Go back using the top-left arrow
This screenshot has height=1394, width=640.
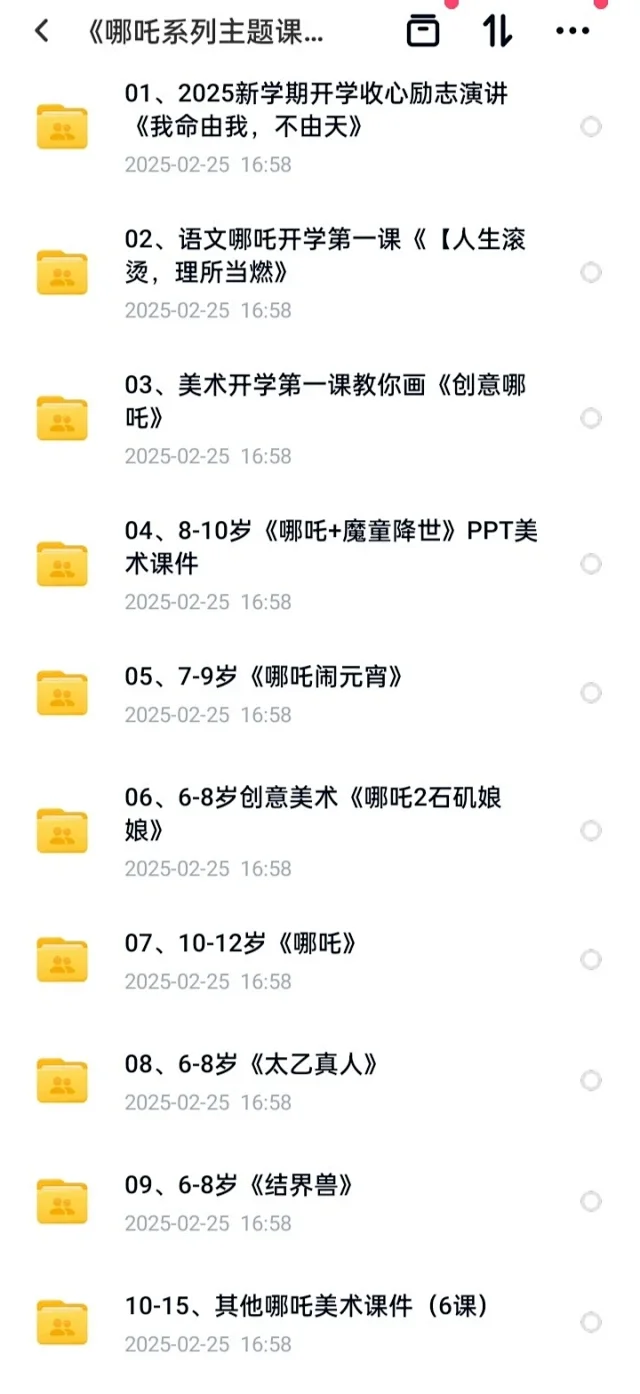(x=41, y=31)
